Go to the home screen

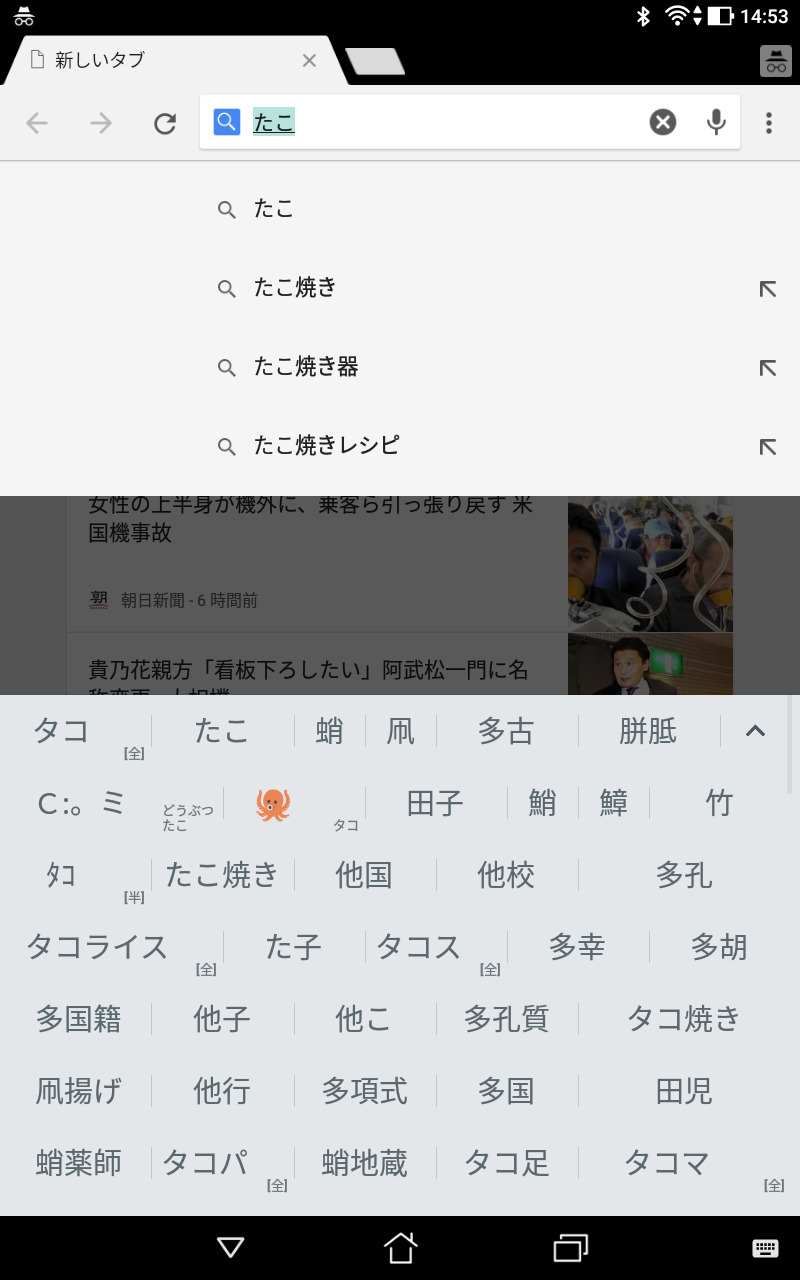400,1247
